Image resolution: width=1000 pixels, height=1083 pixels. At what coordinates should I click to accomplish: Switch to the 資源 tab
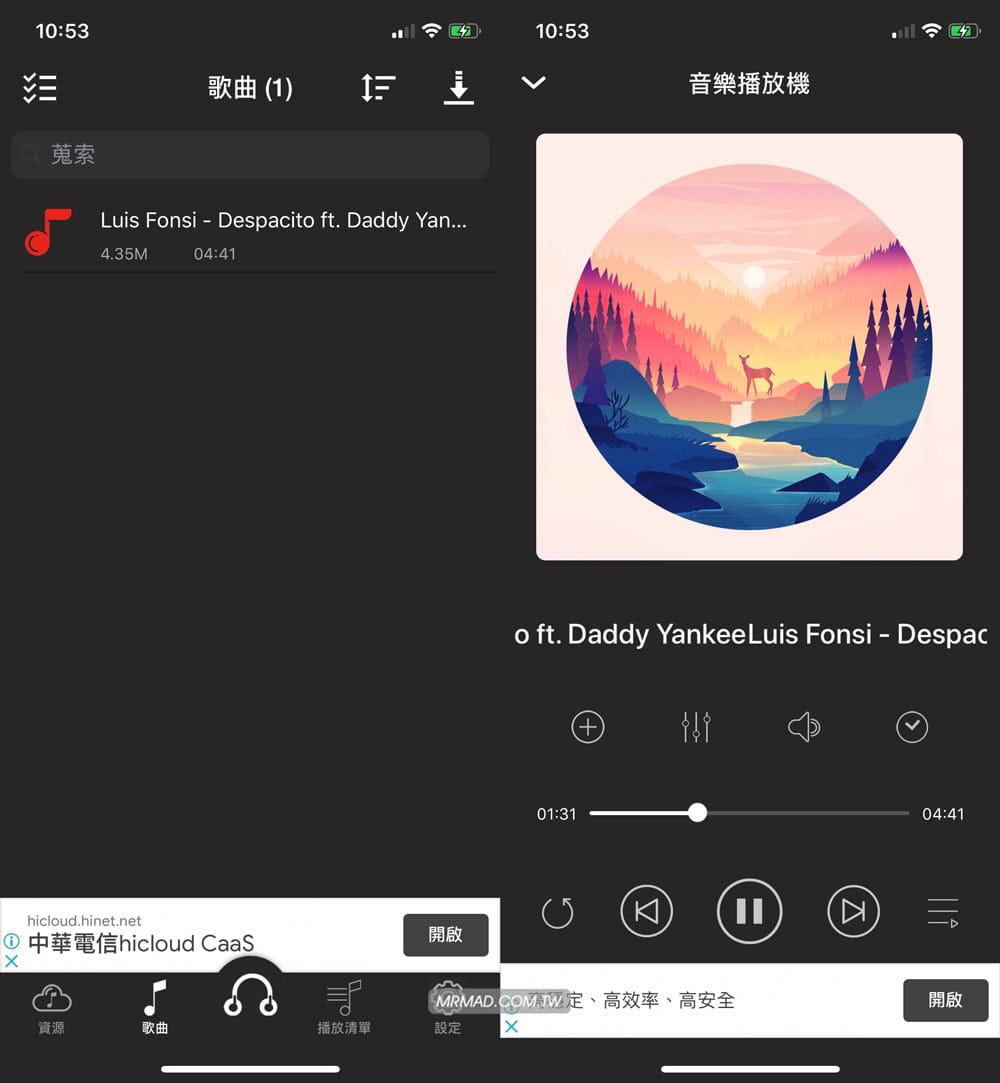point(51,1007)
